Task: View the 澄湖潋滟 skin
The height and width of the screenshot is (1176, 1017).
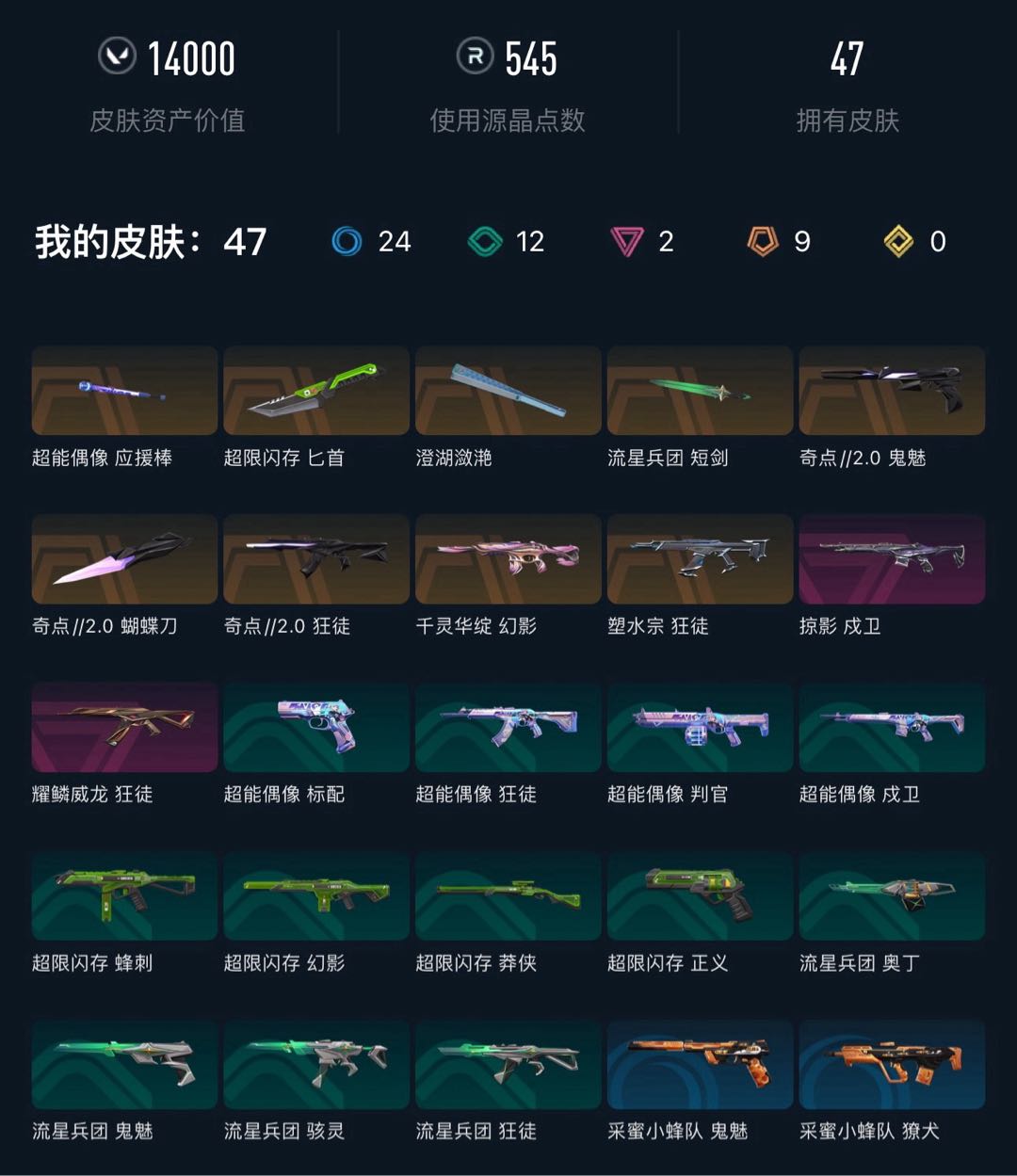Action: (508, 390)
